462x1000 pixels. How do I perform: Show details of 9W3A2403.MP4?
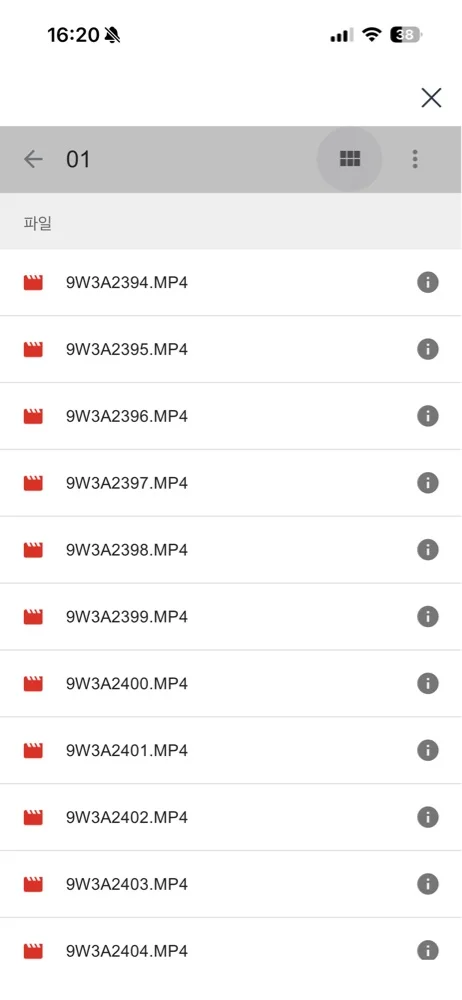tap(428, 884)
